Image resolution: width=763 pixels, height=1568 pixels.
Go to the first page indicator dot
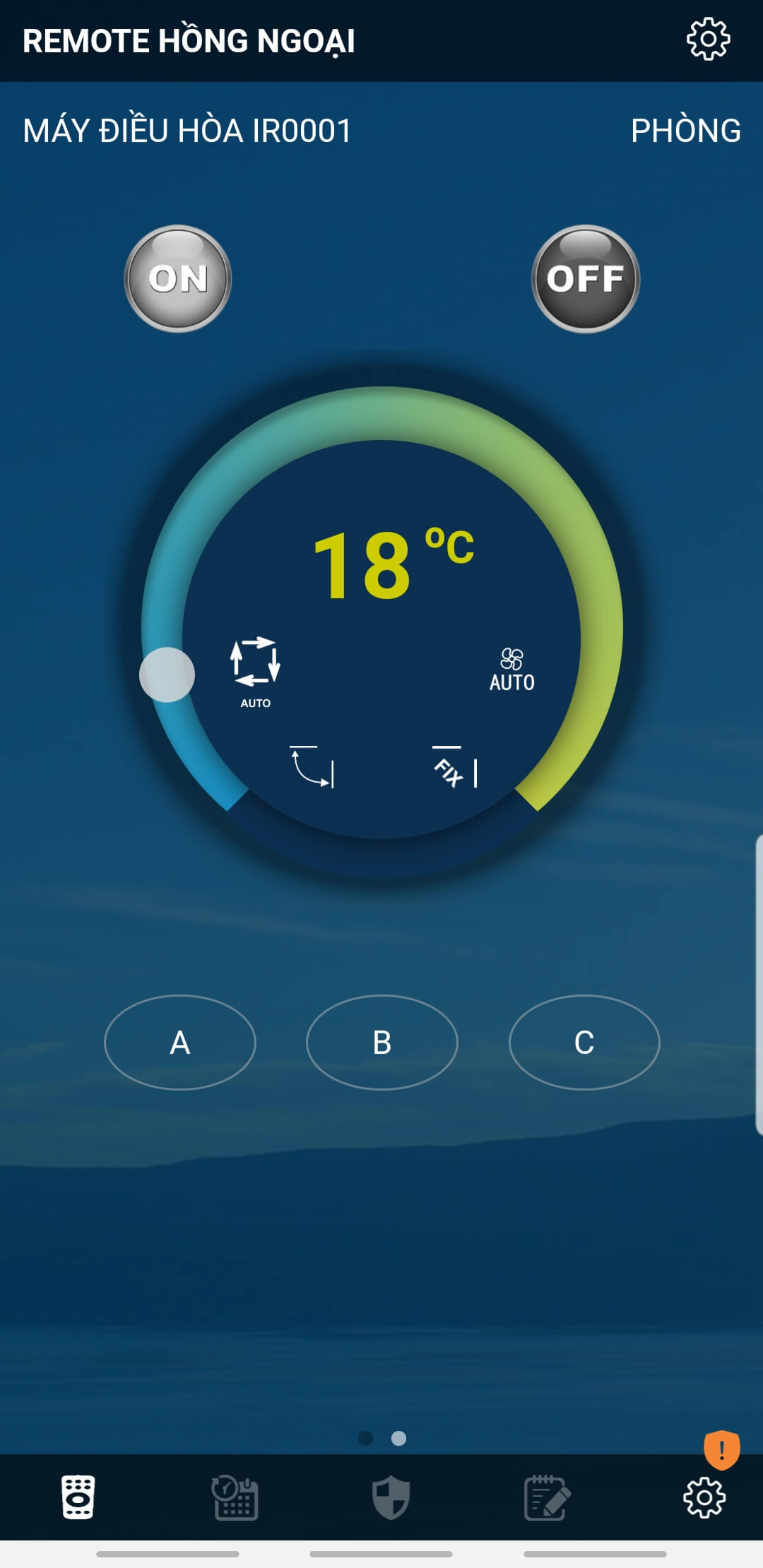(x=365, y=1438)
